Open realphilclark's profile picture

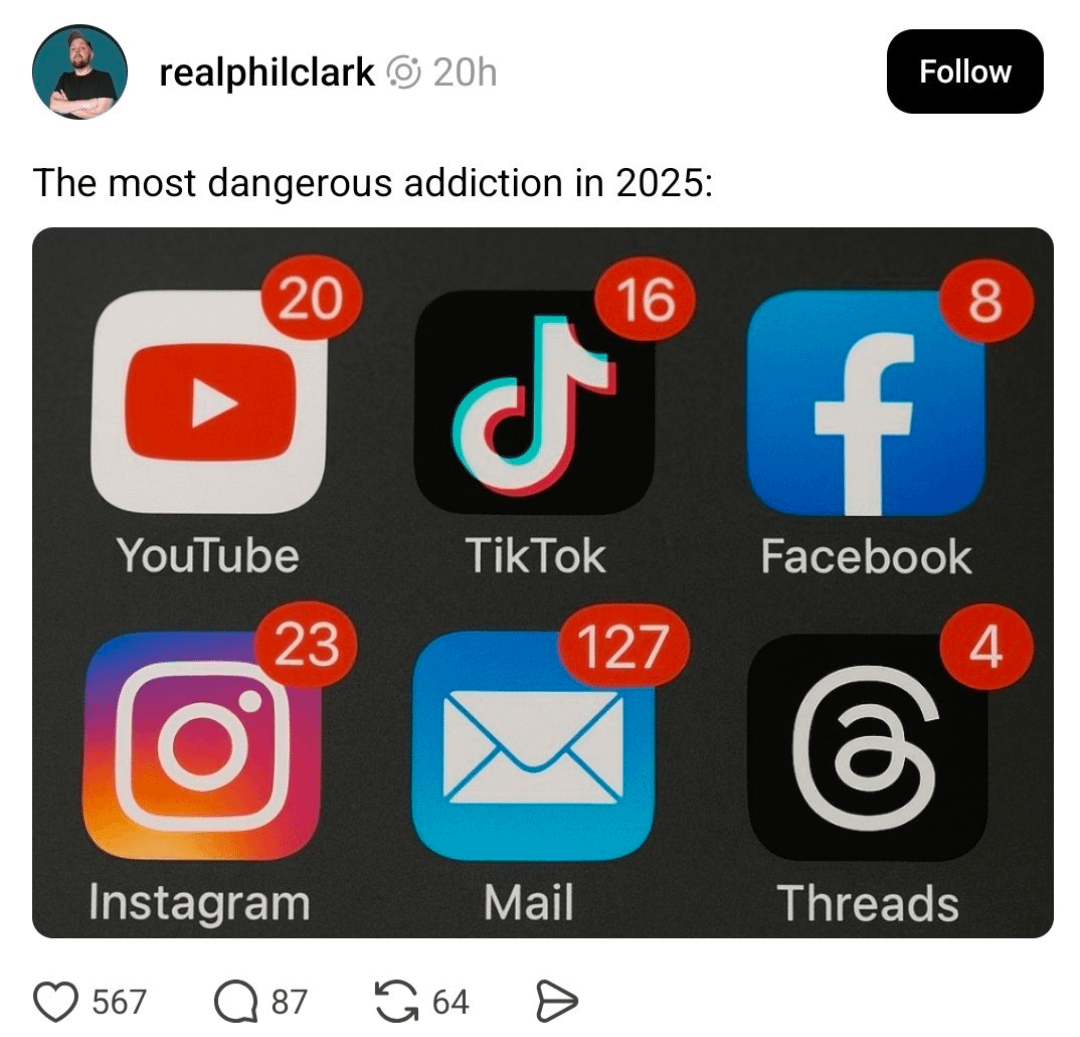coord(80,72)
